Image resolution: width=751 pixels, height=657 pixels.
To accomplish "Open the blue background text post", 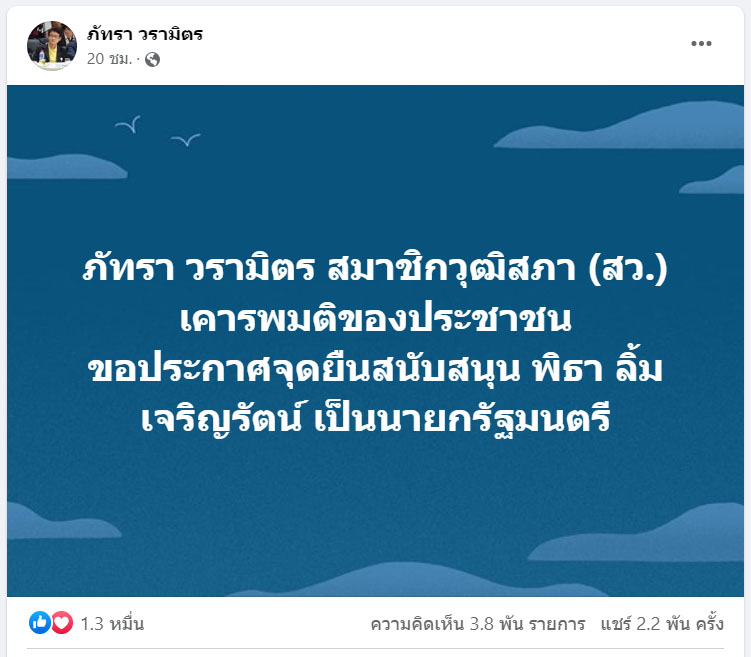I will pyautogui.click(x=375, y=340).
